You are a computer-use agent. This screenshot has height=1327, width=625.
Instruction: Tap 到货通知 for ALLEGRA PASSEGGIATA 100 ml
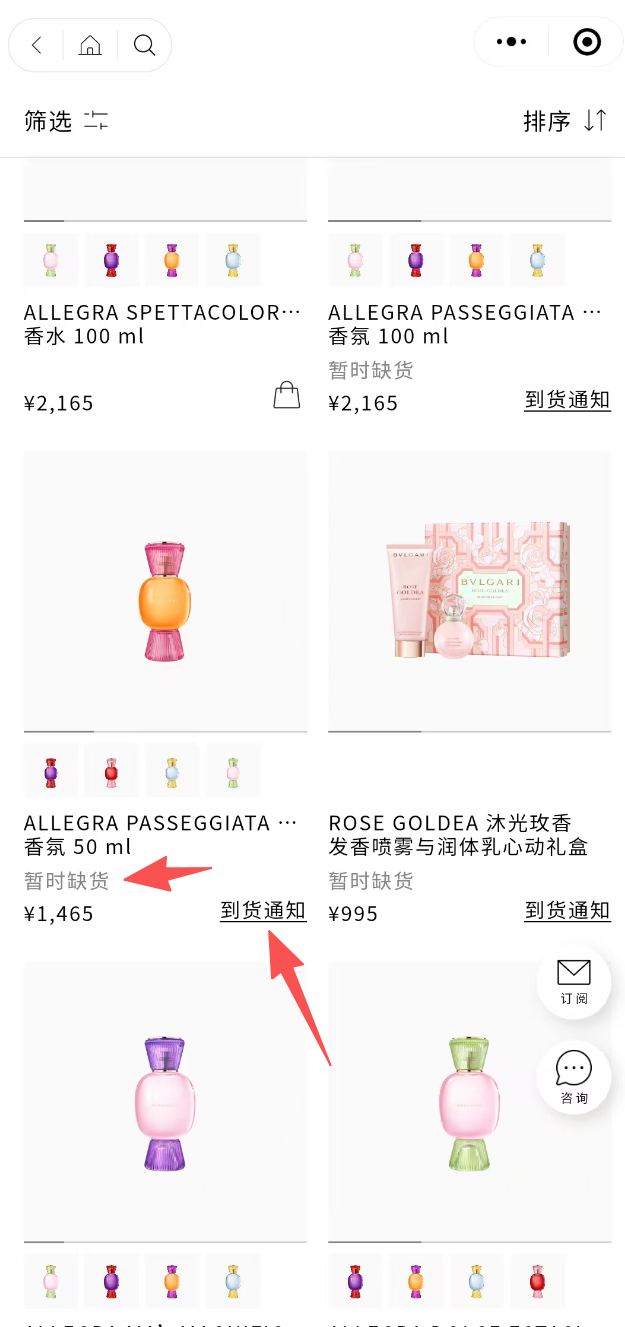pyautogui.click(x=567, y=400)
